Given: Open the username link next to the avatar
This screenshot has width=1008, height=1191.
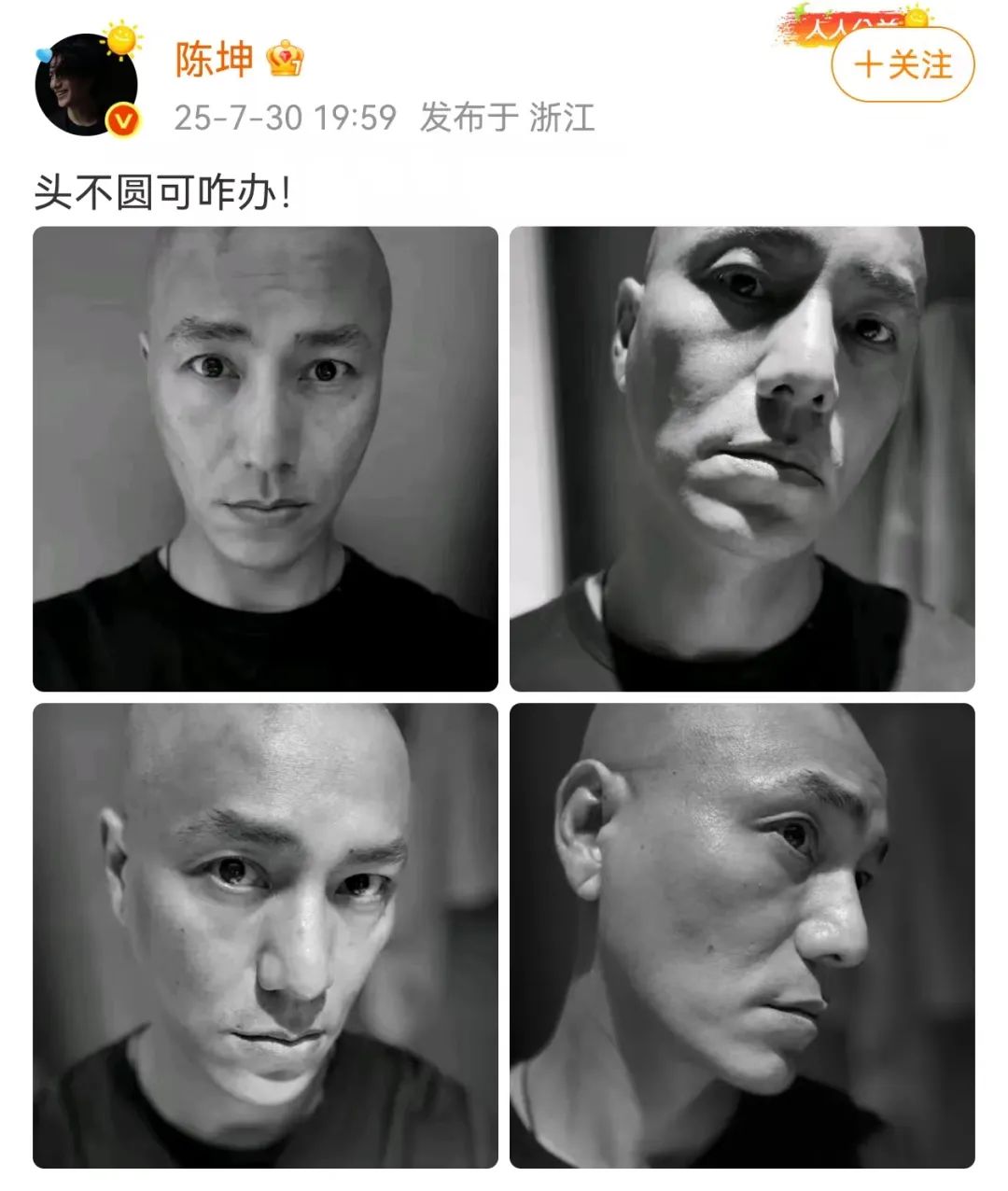Looking at the screenshot, I should [x=214, y=61].
